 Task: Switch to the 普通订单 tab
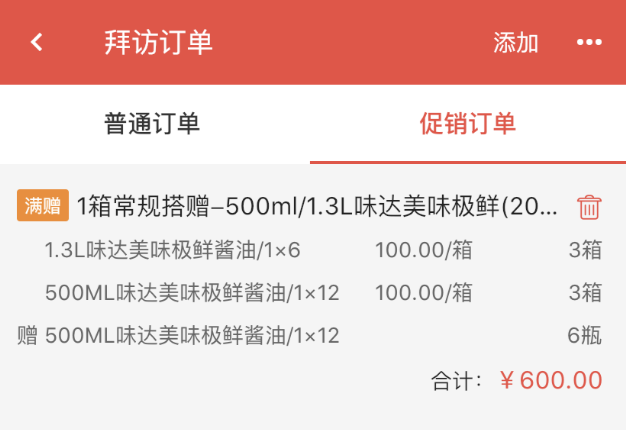pyautogui.click(x=152, y=124)
